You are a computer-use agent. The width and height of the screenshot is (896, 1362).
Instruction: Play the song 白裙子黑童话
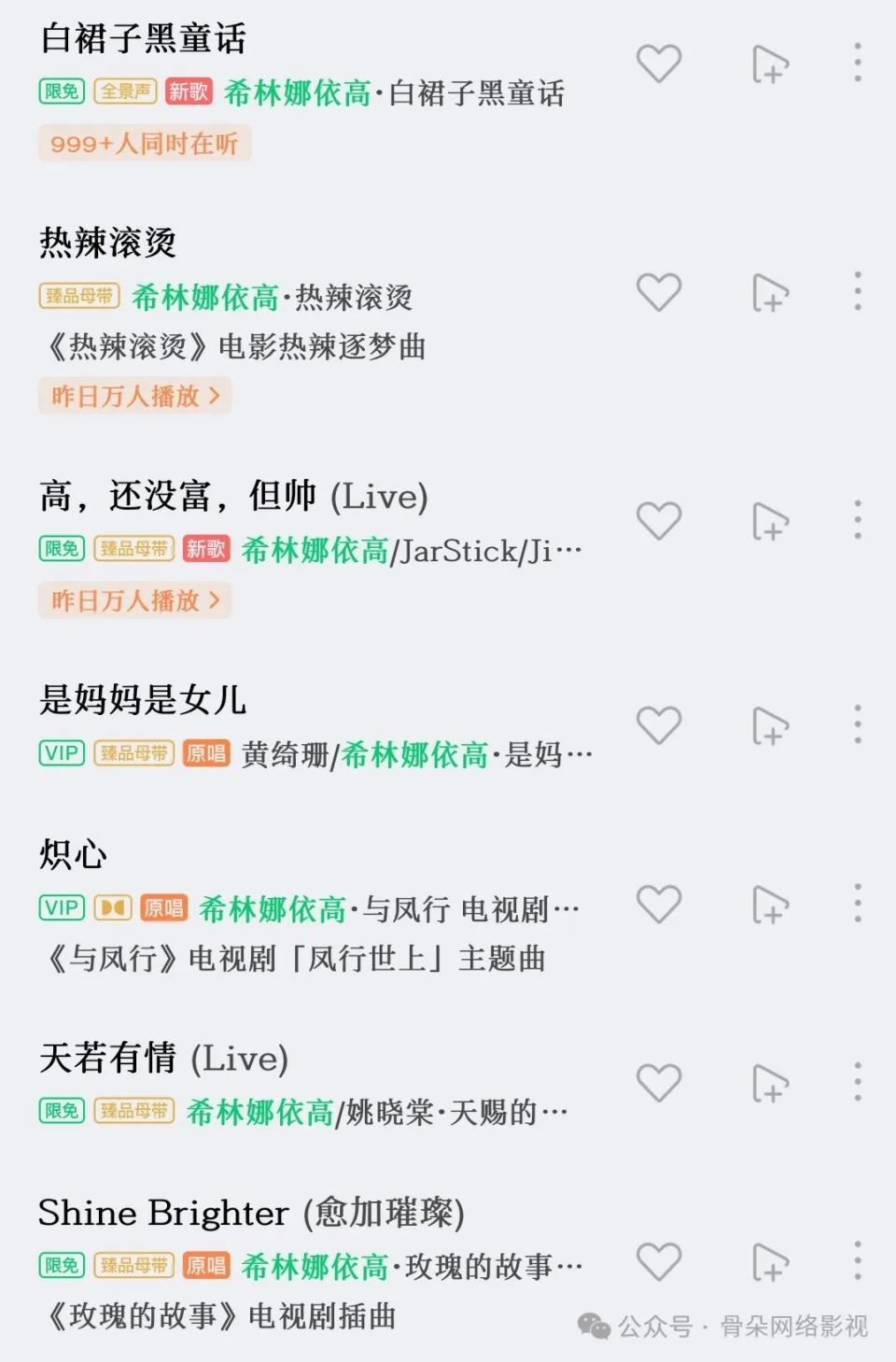click(145, 39)
